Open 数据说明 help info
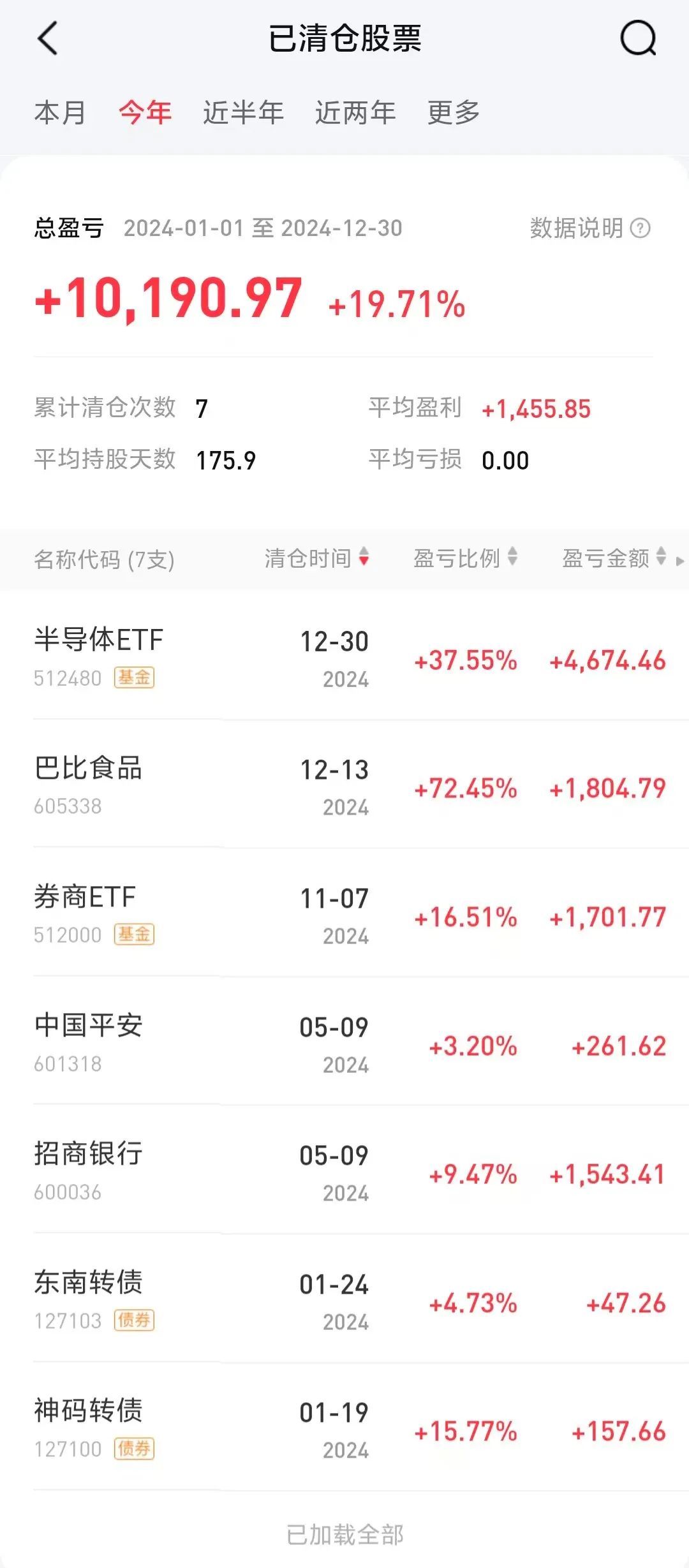Viewport: 689px width, 1568px height. click(590, 228)
